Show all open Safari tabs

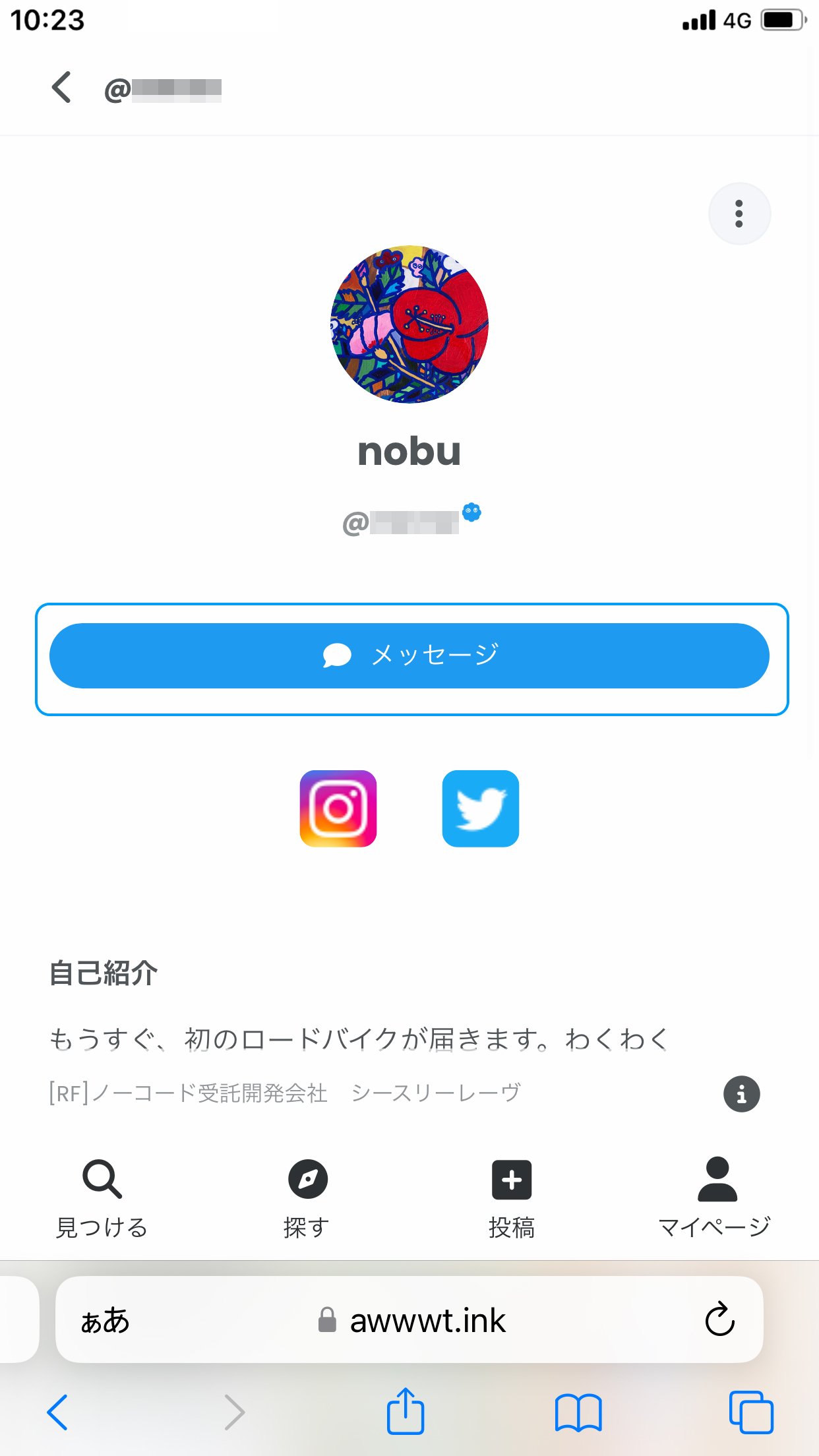pos(751,1412)
